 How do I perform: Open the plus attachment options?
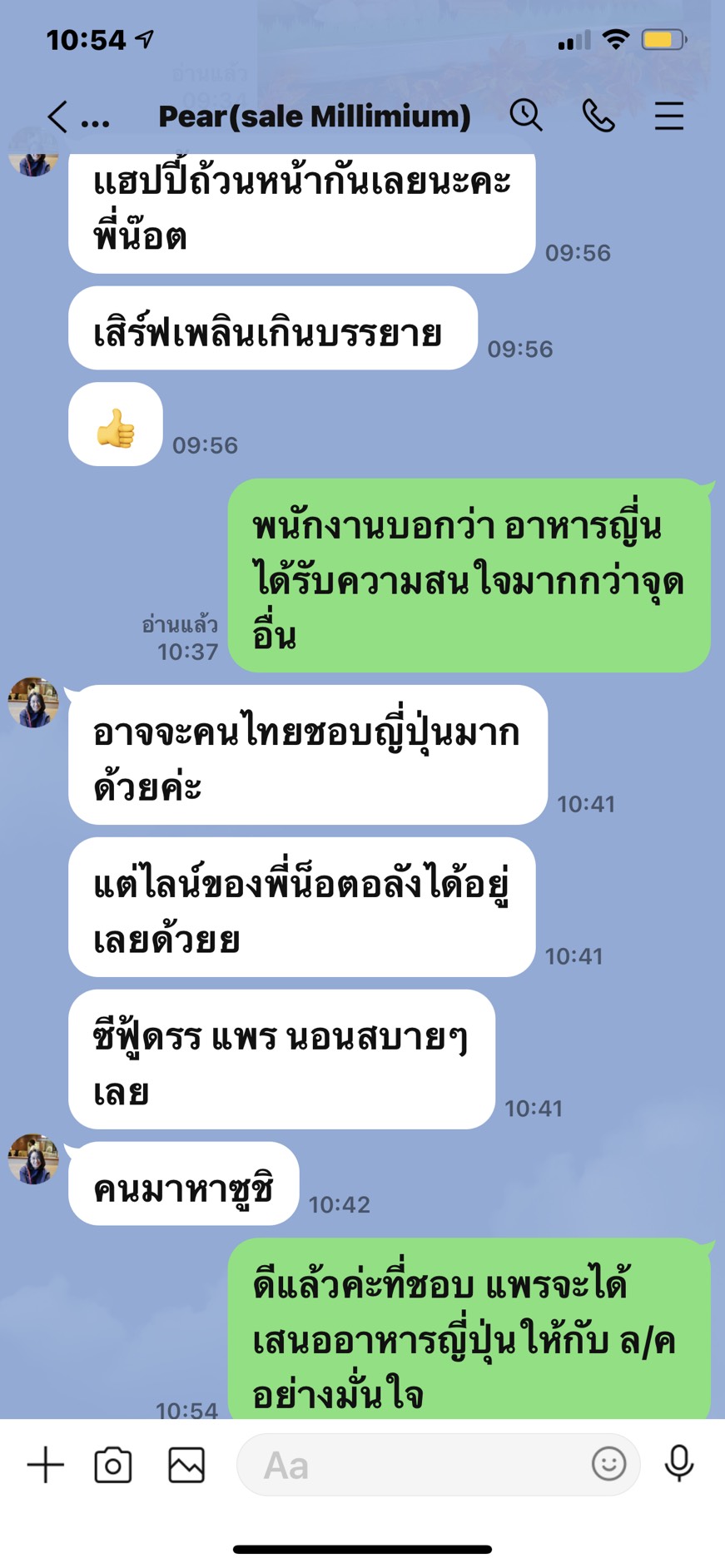(46, 1465)
